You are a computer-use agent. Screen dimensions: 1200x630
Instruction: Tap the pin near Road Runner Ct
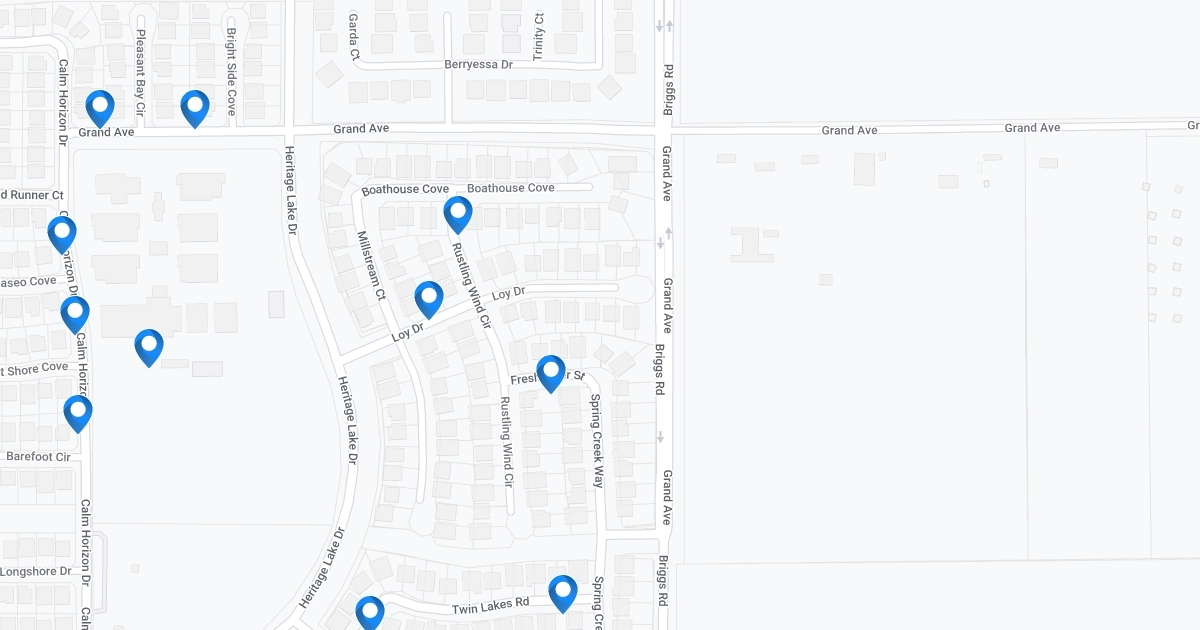tap(62, 234)
